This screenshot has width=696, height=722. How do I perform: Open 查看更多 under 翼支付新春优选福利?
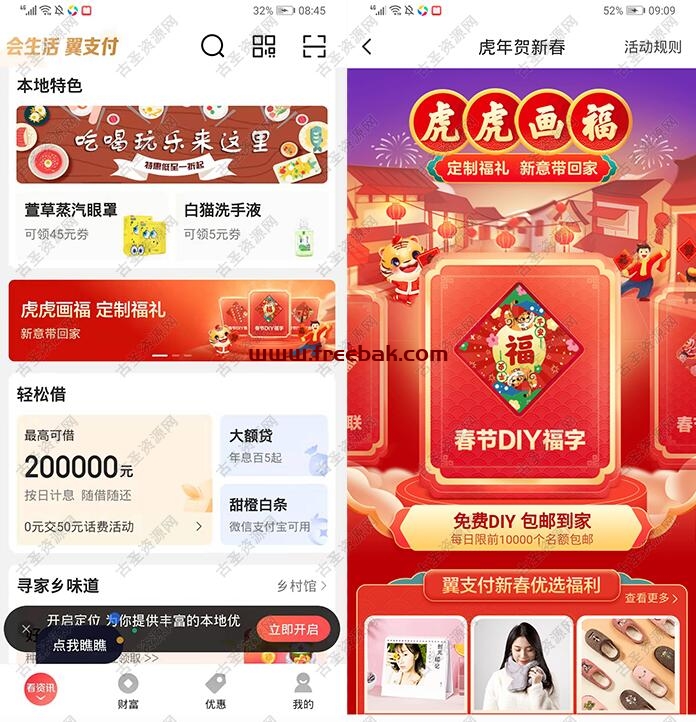click(x=651, y=598)
